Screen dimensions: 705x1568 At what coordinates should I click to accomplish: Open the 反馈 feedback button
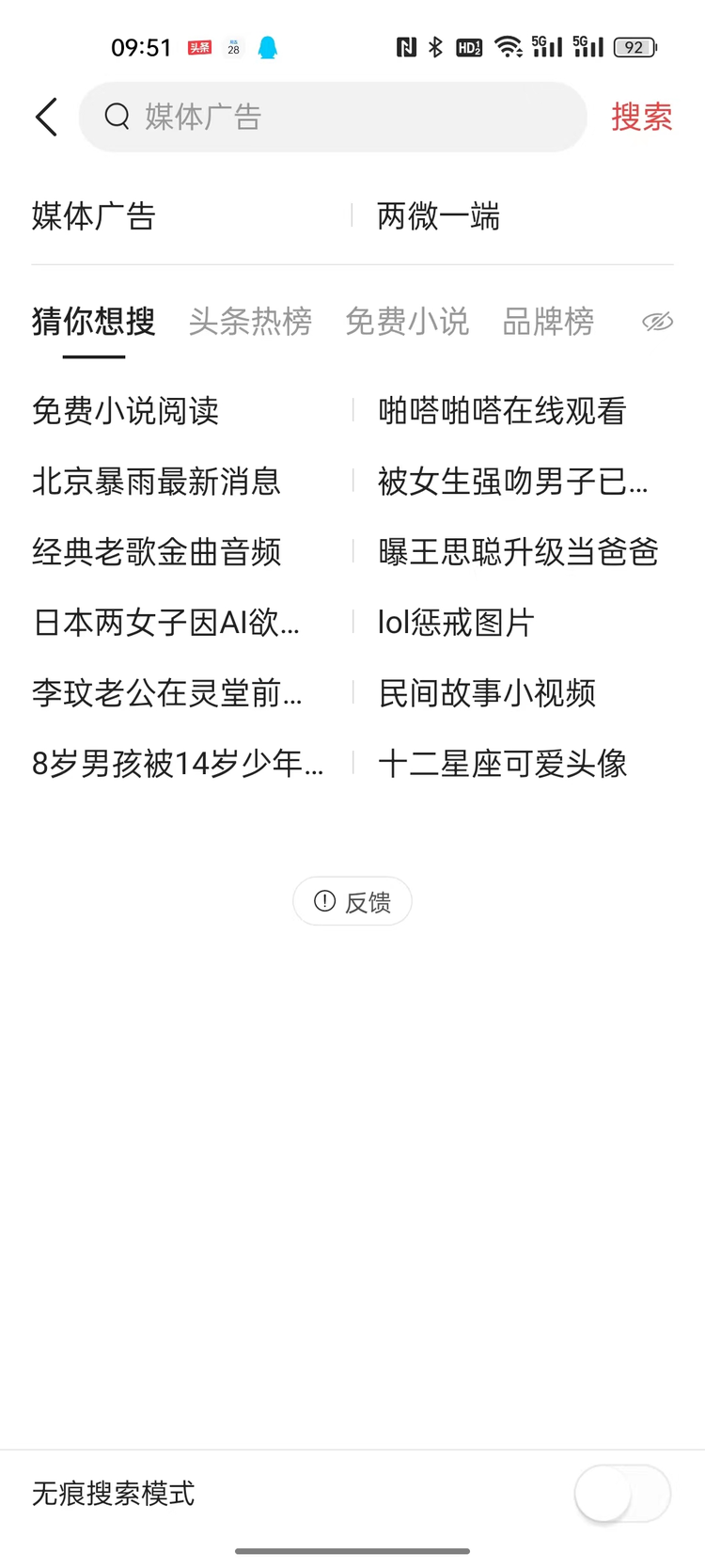(x=352, y=901)
